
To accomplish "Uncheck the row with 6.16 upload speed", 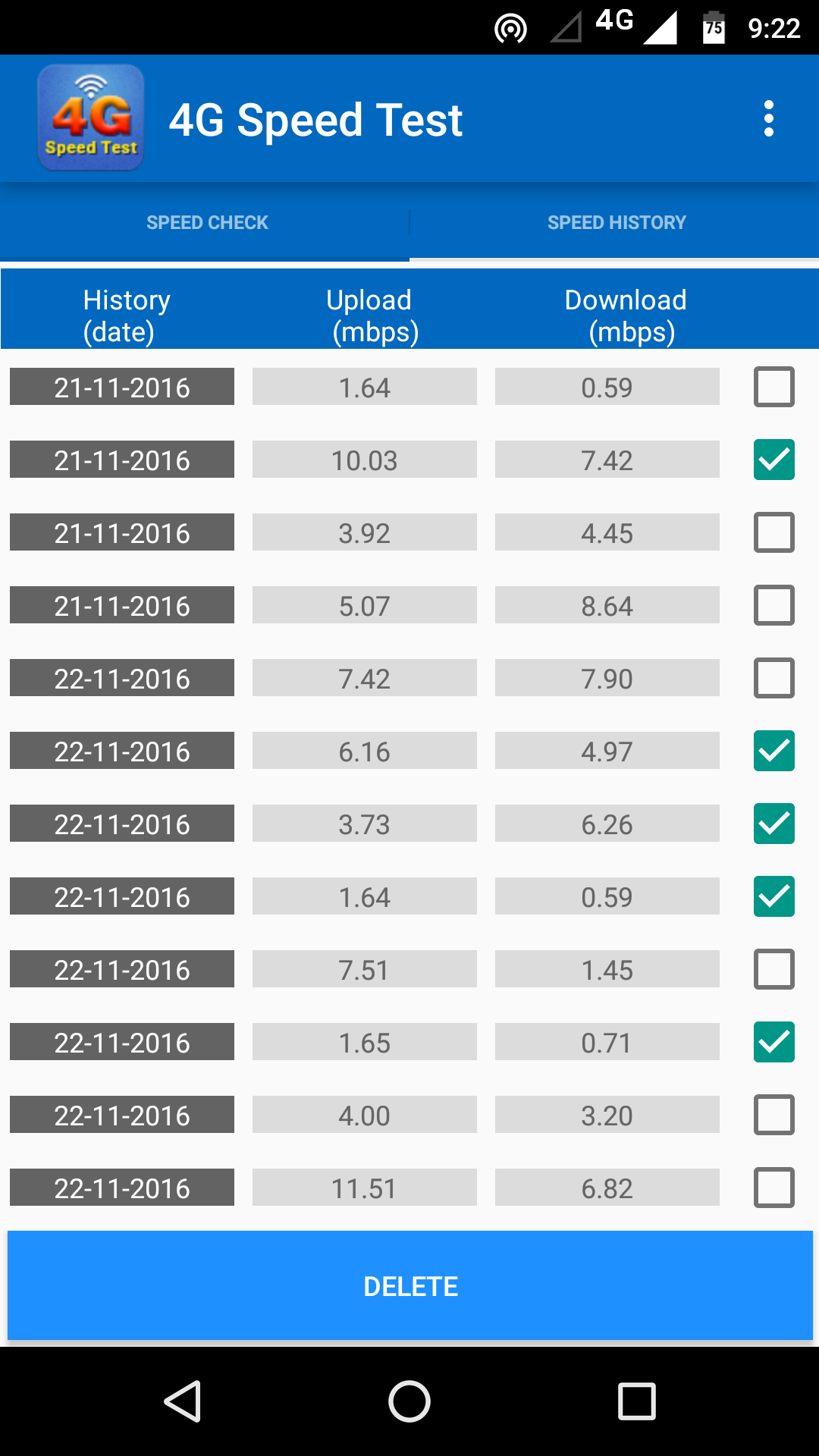I will pos(773,751).
